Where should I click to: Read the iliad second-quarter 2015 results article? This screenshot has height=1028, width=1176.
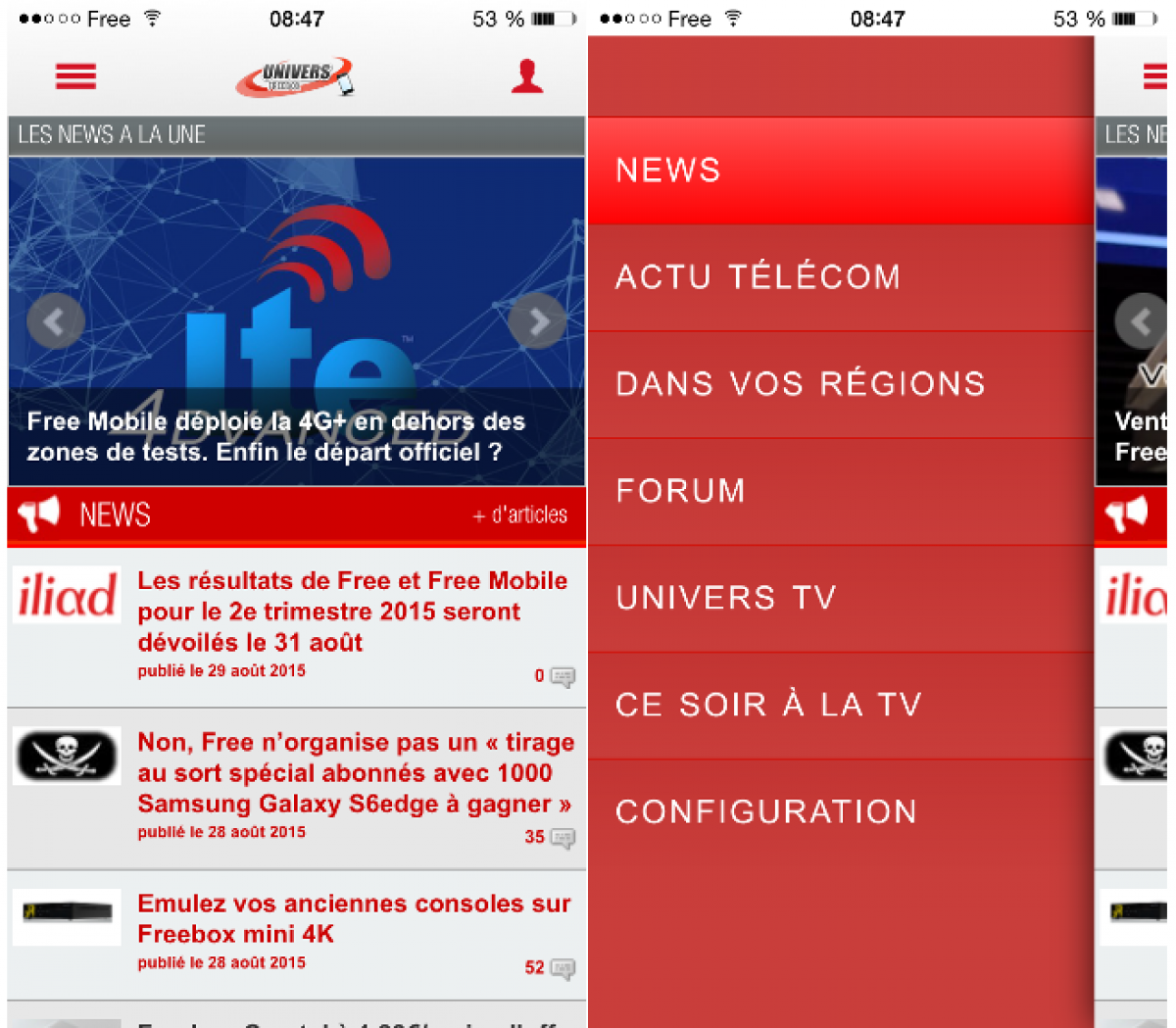click(x=352, y=612)
